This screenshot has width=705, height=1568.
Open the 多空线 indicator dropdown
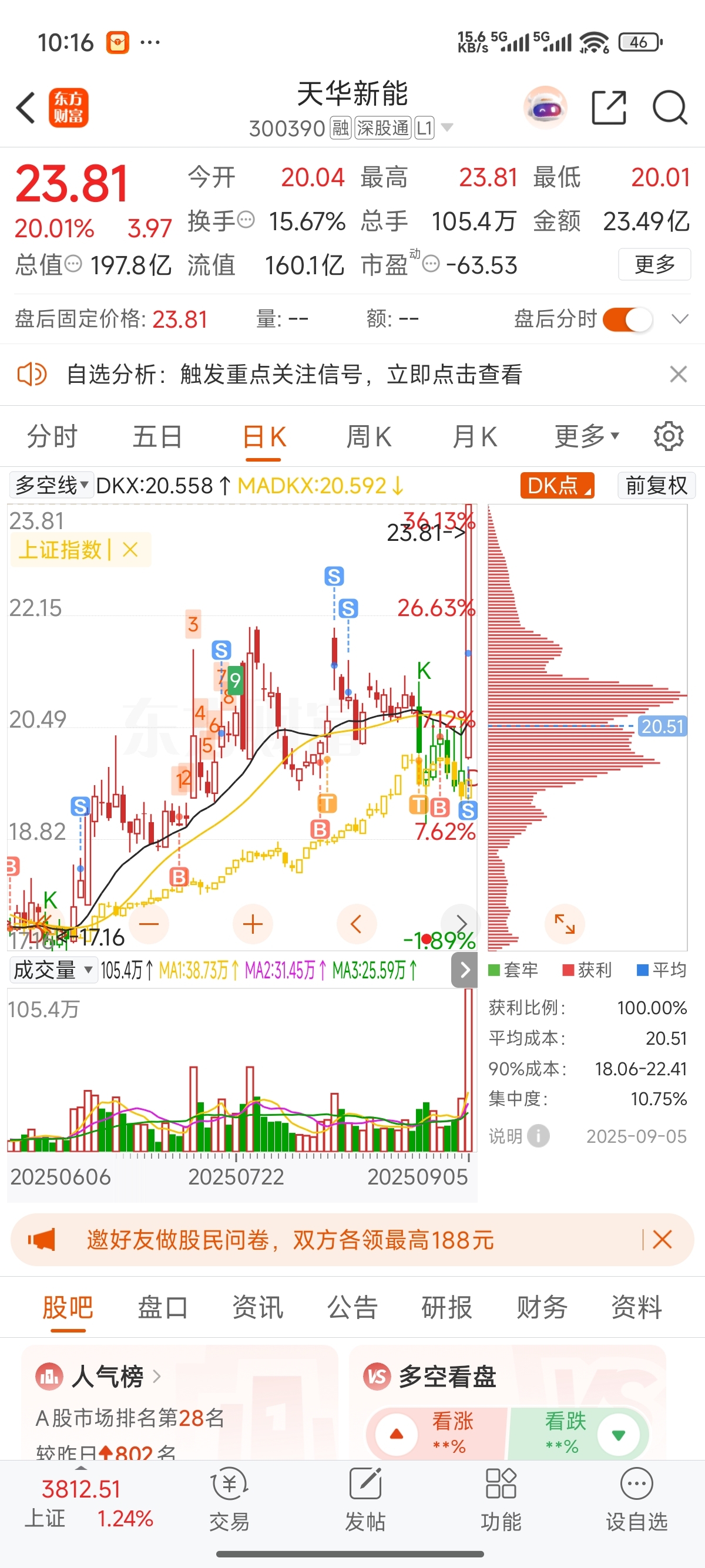52,485
